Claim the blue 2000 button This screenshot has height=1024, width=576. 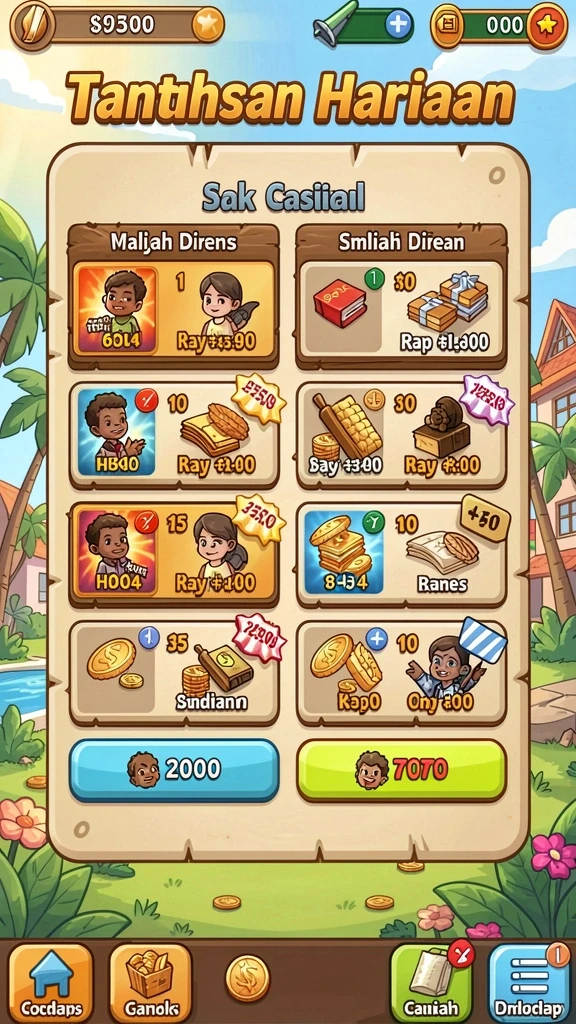coord(174,770)
